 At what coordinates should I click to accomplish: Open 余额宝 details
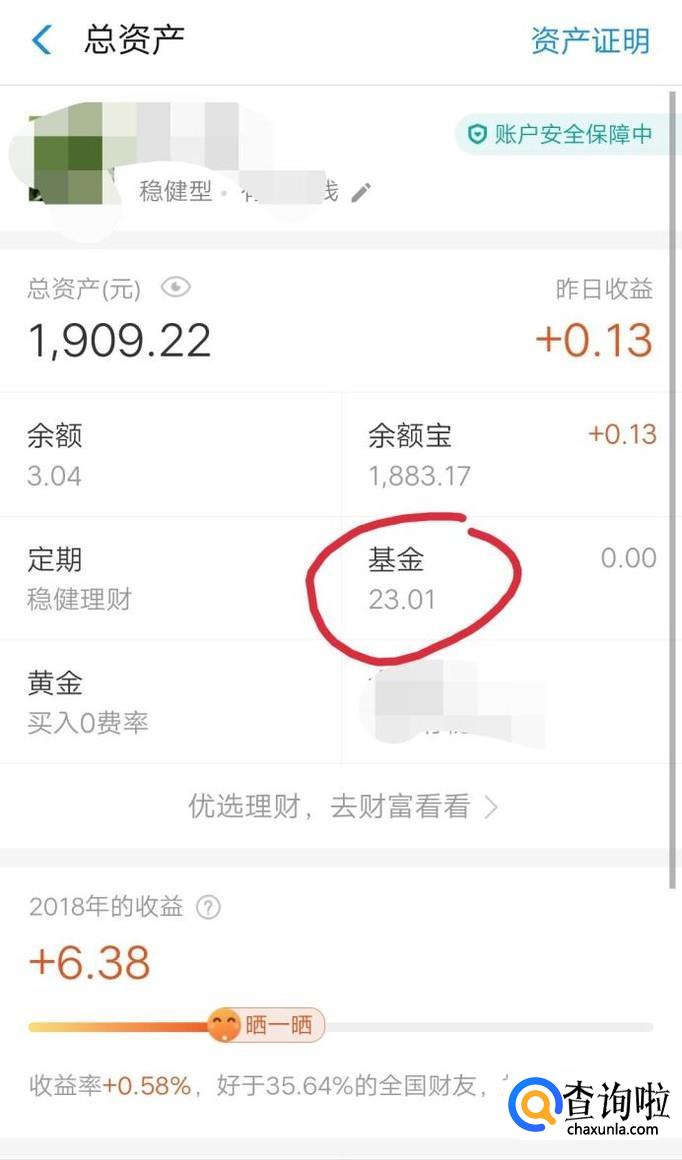coord(510,455)
